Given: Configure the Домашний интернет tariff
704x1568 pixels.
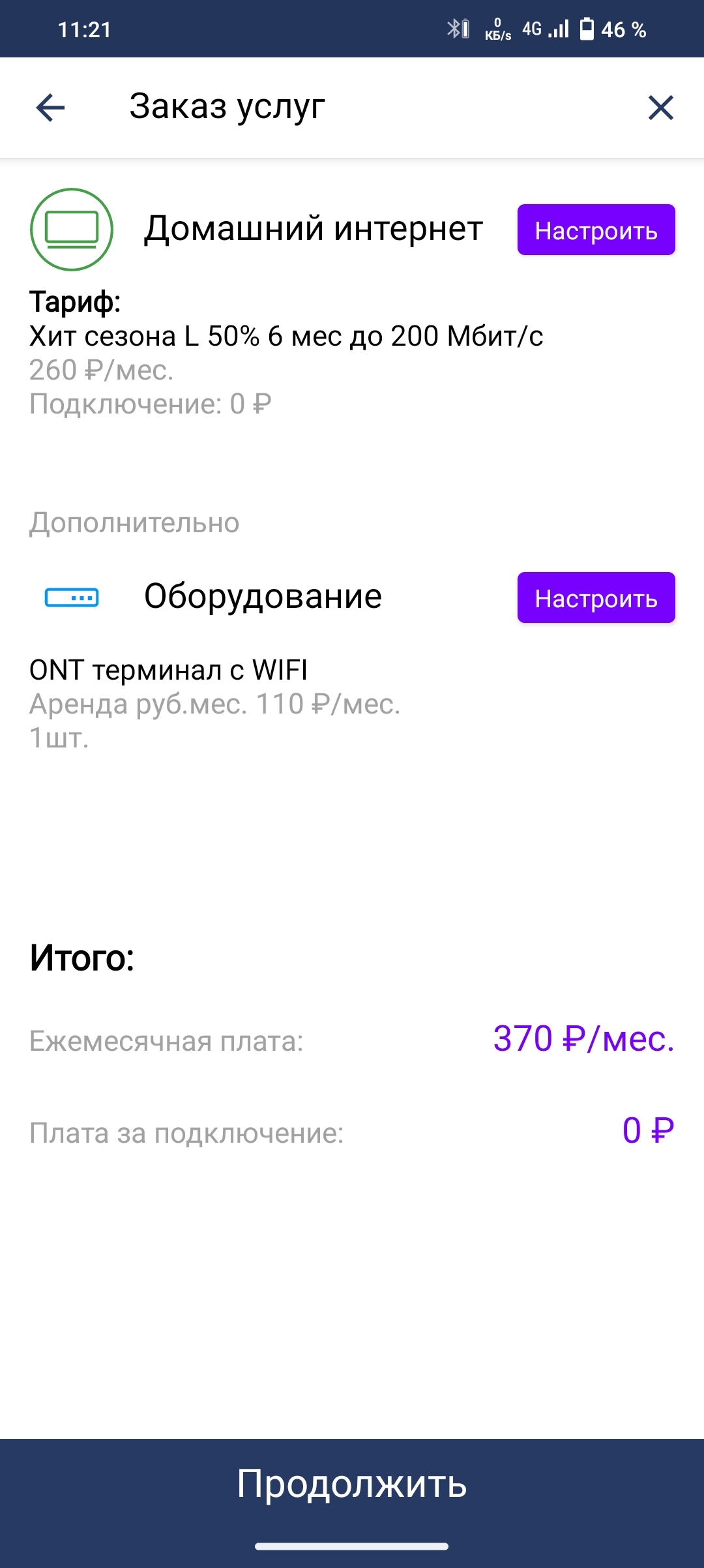Looking at the screenshot, I should pos(596,230).
